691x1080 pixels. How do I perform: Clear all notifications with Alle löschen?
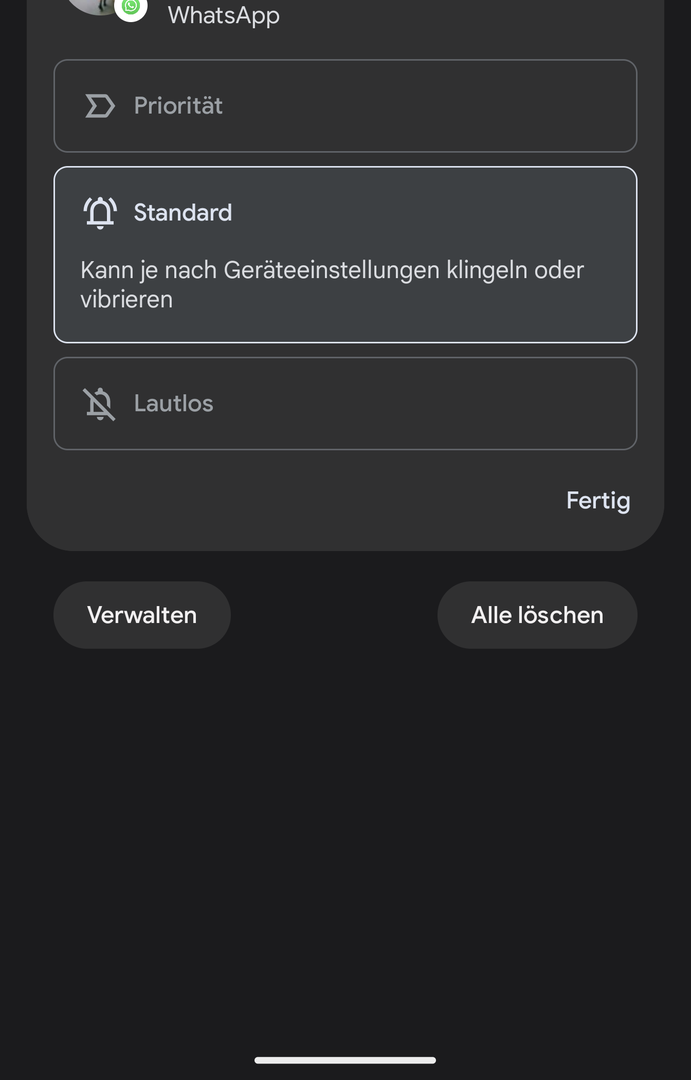[x=537, y=615]
